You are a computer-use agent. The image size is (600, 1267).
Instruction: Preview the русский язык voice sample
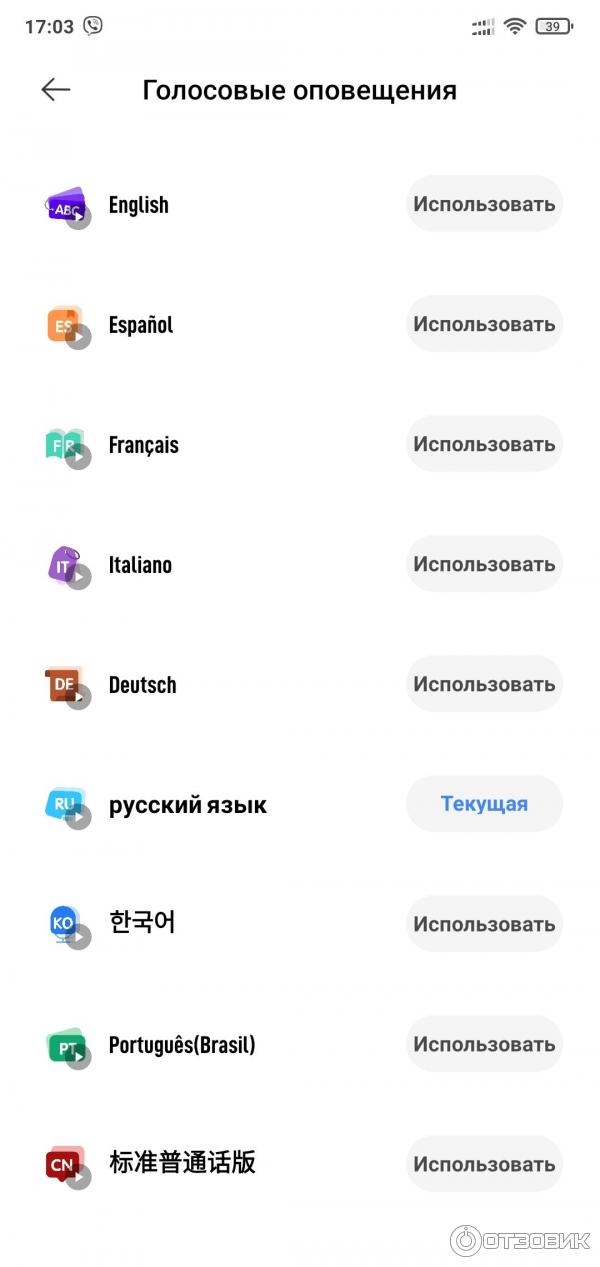78,816
